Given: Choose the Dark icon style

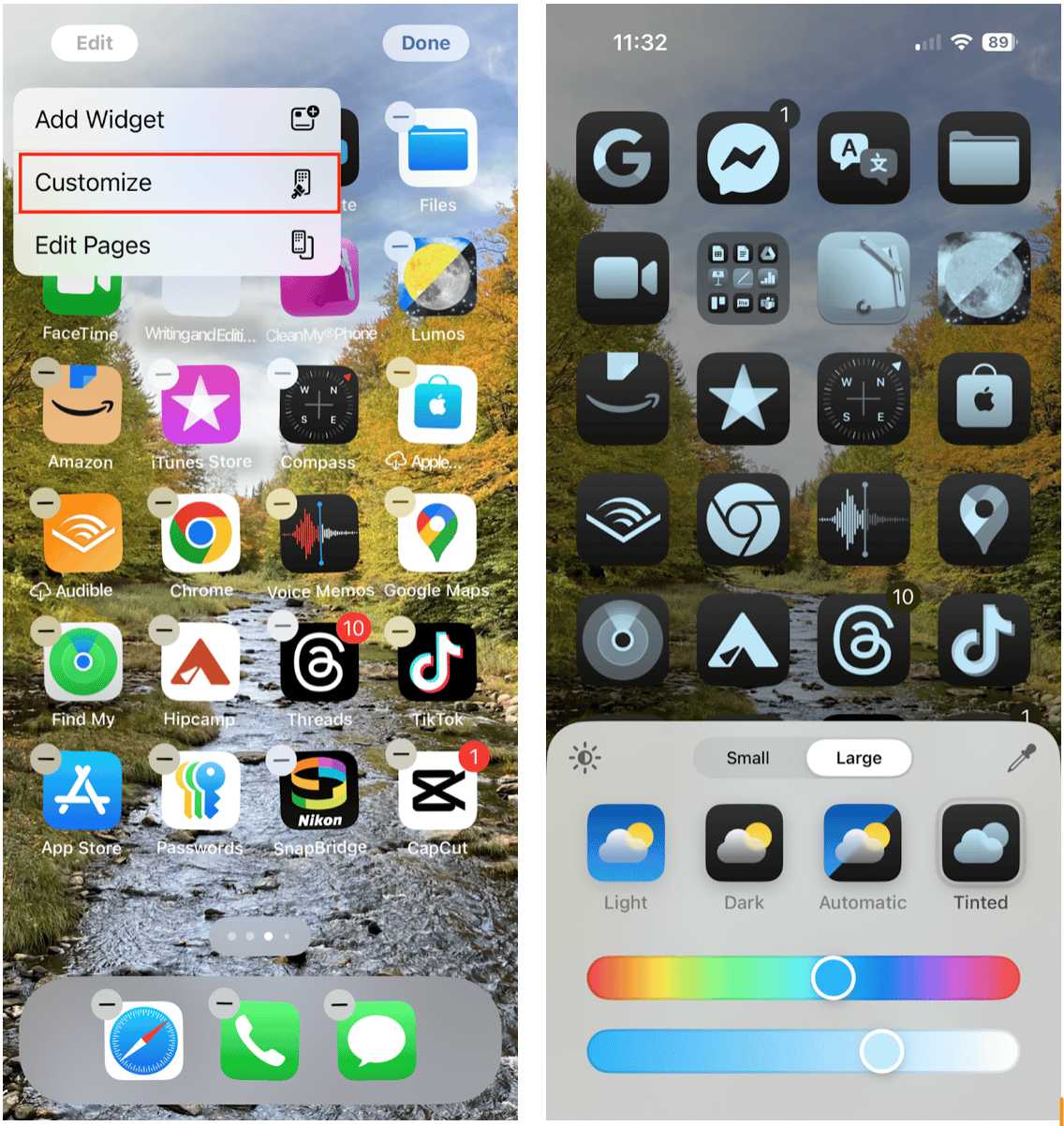Looking at the screenshot, I should click(744, 843).
